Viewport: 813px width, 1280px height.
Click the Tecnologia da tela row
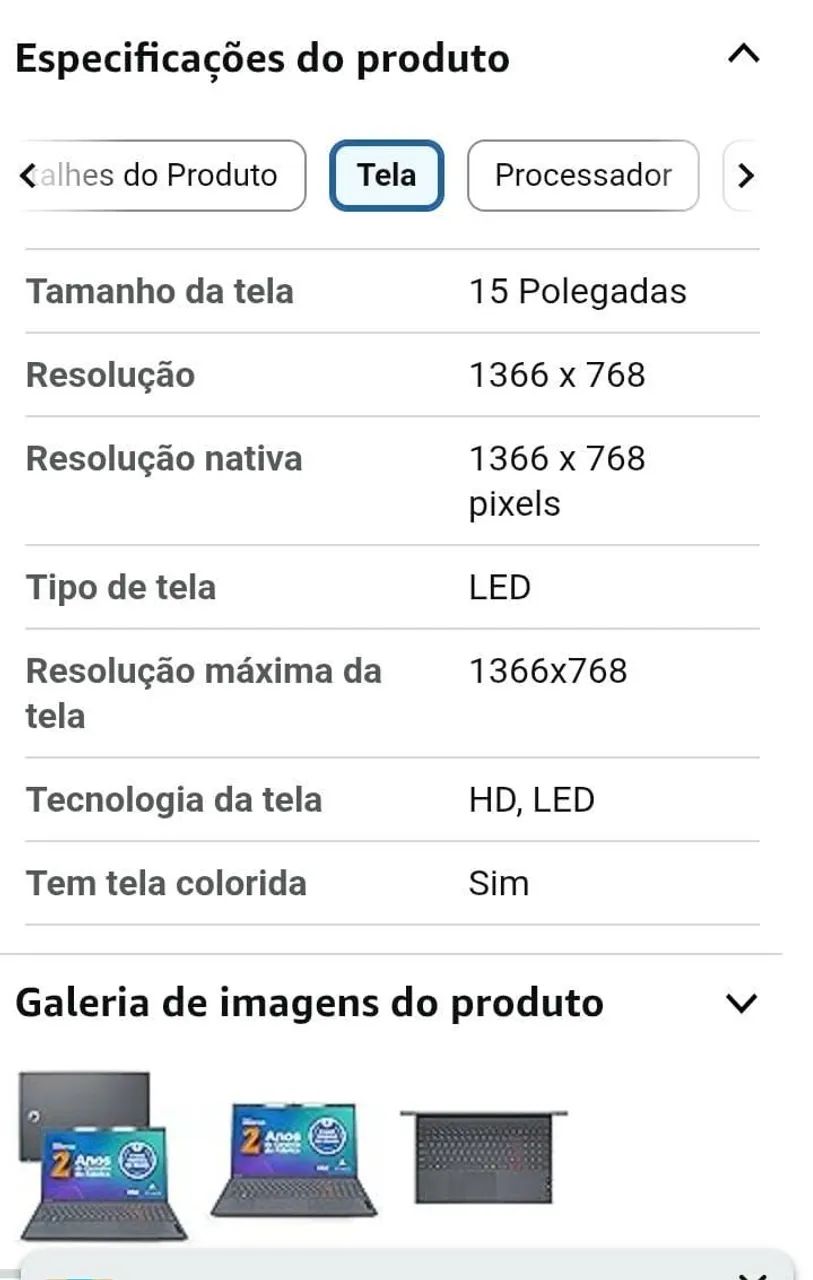click(x=172, y=800)
